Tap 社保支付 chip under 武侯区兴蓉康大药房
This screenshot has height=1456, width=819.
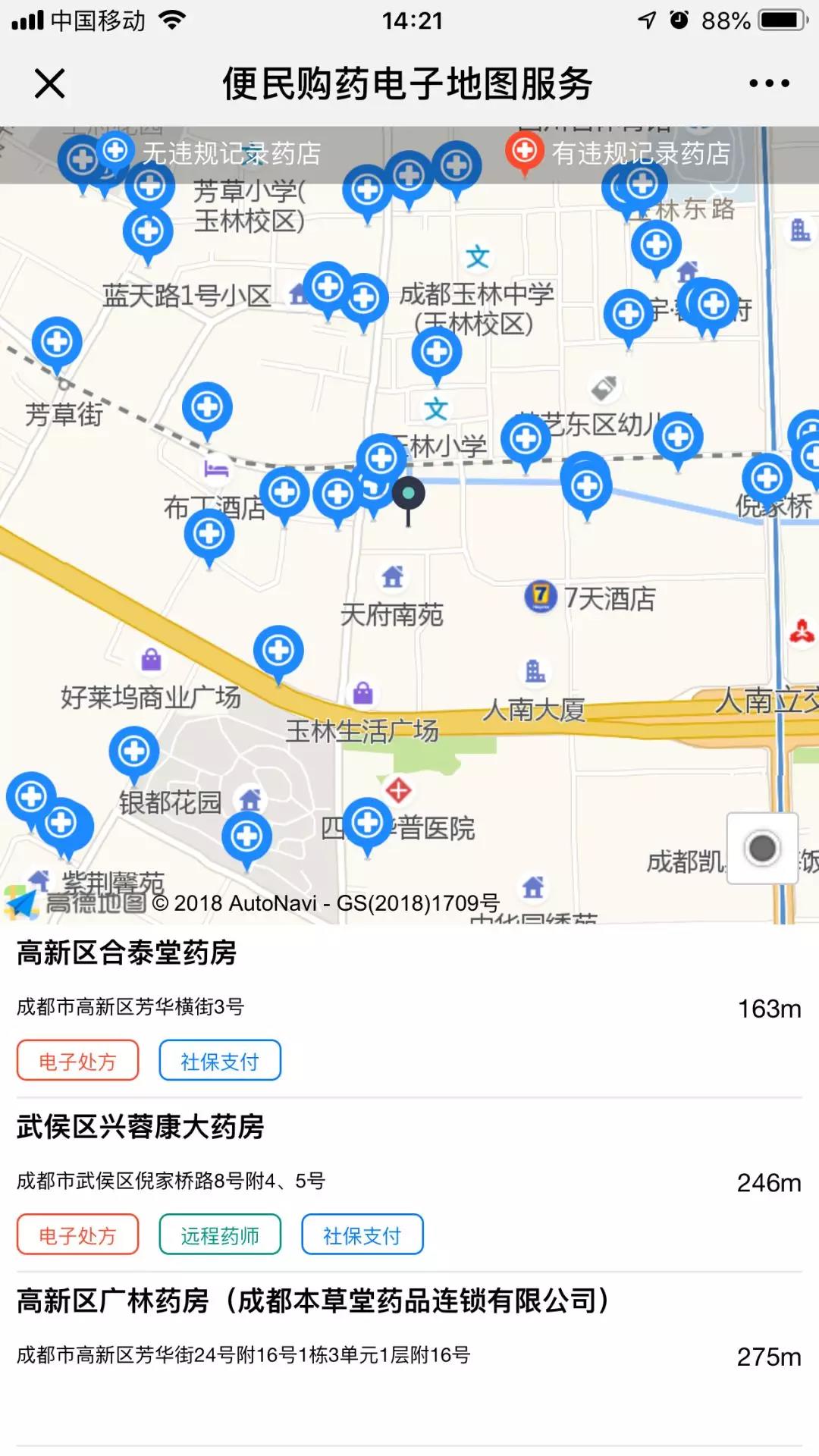[362, 1235]
